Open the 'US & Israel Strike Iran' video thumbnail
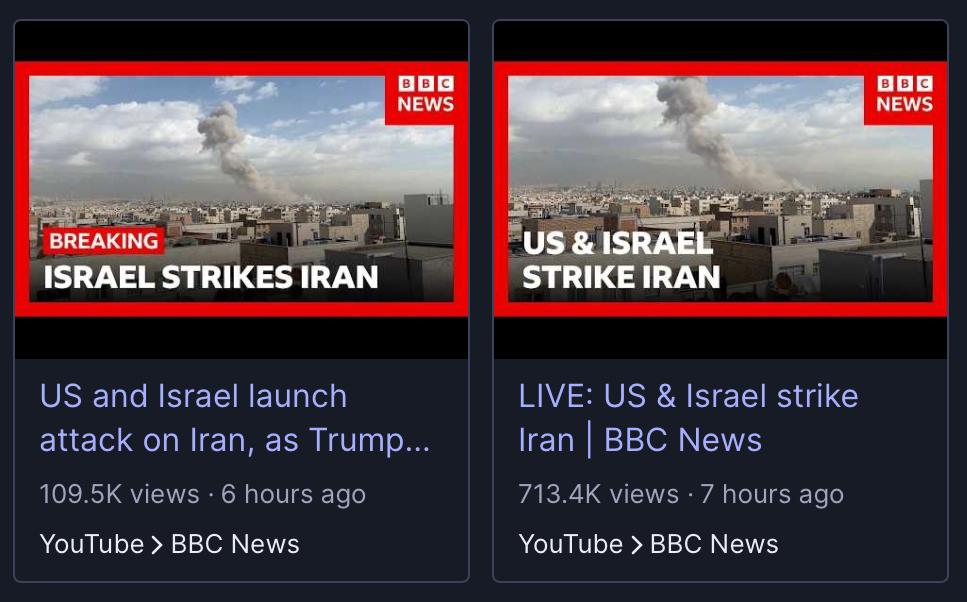Screen dimensions: 967x602 pos(720,189)
